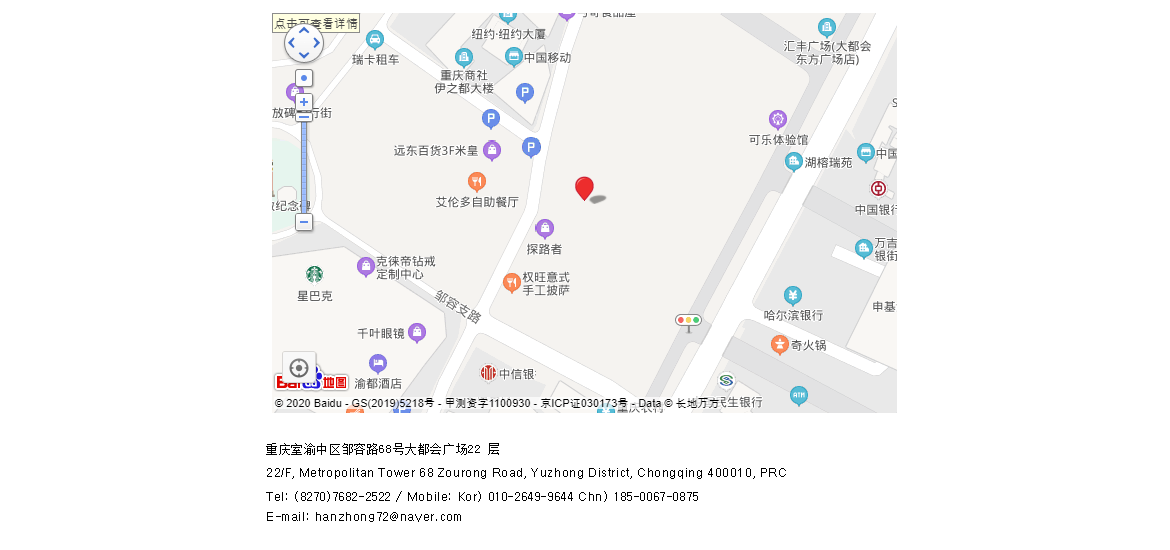The width and height of the screenshot is (1170, 550).
Task: Reset view with the dot button
Action: point(304,78)
